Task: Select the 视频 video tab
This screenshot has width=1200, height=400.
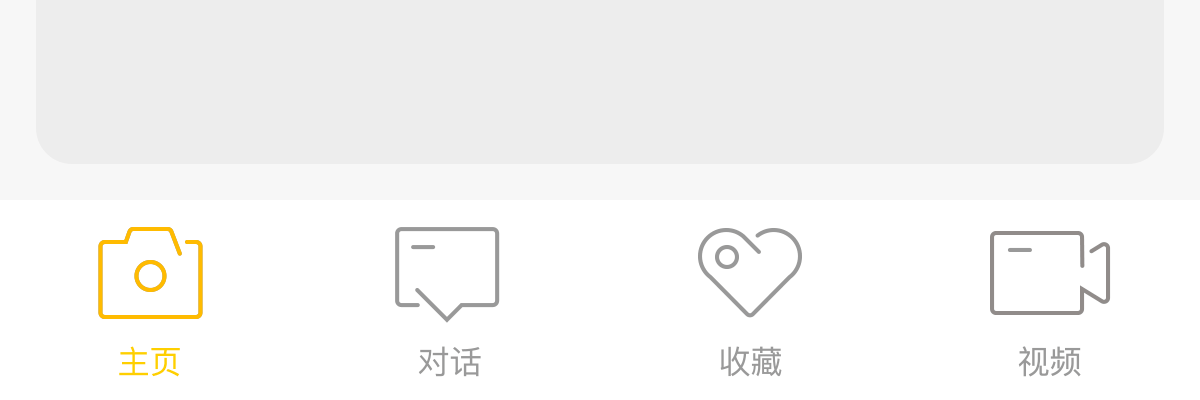Action: [x=1050, y=300]
